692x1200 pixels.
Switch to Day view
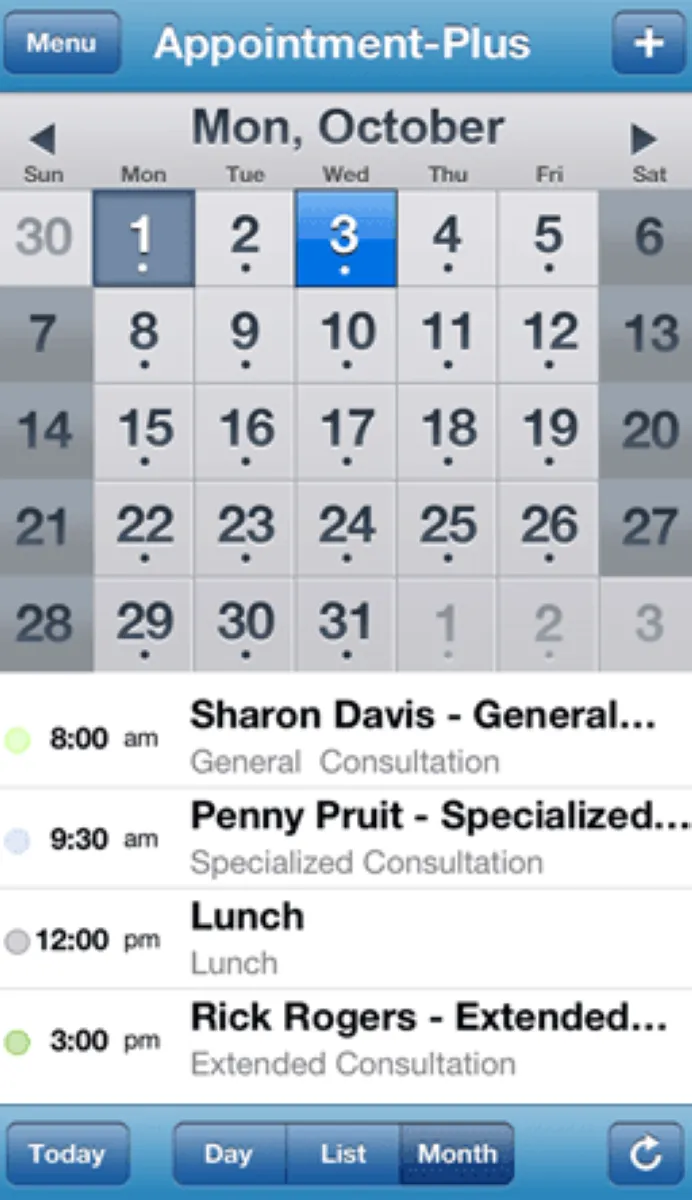click(x=228, y=1153)
